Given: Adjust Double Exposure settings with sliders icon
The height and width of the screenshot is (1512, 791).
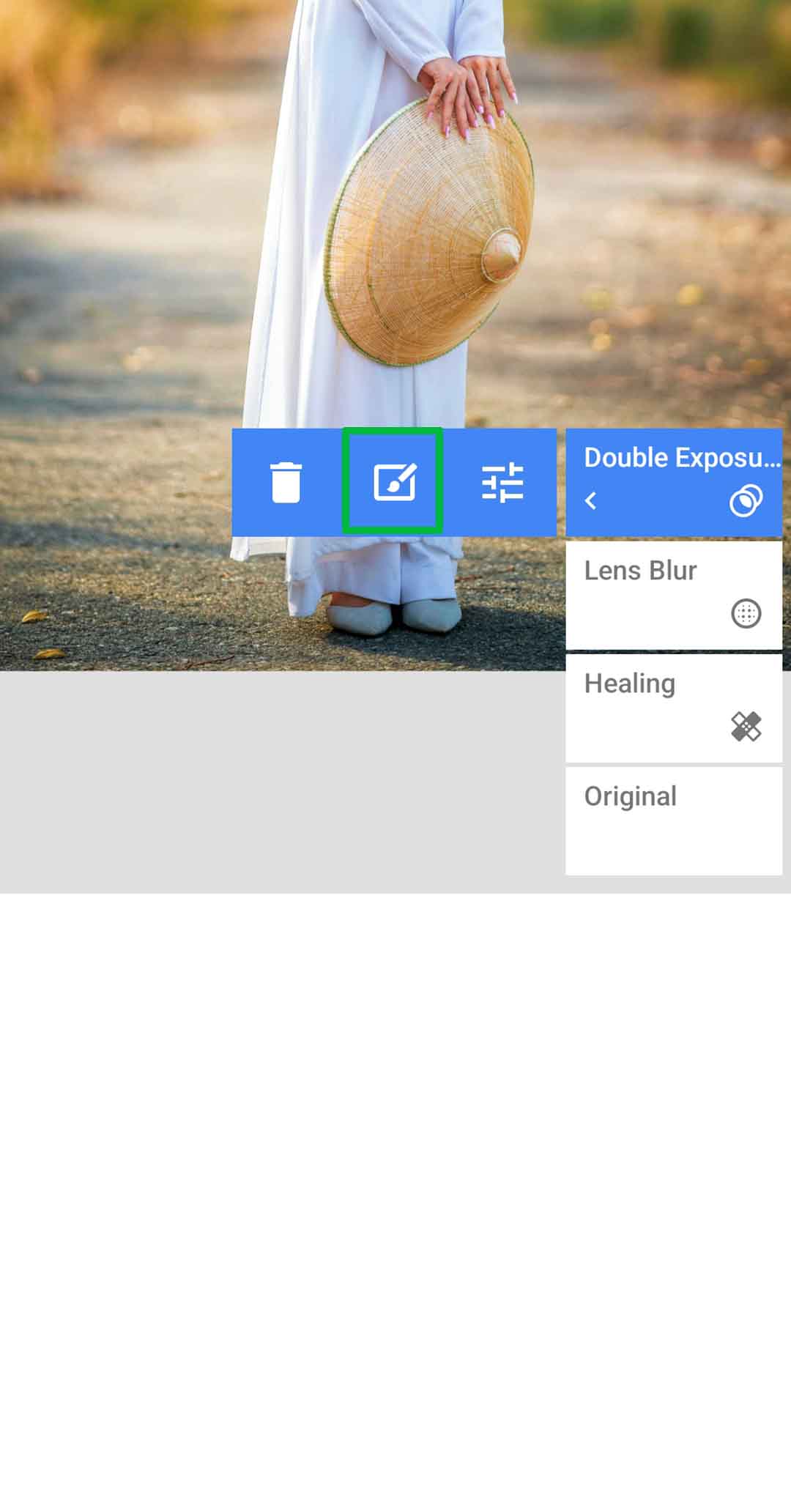Looking at the screenshot, I should (x=502, y=483).
